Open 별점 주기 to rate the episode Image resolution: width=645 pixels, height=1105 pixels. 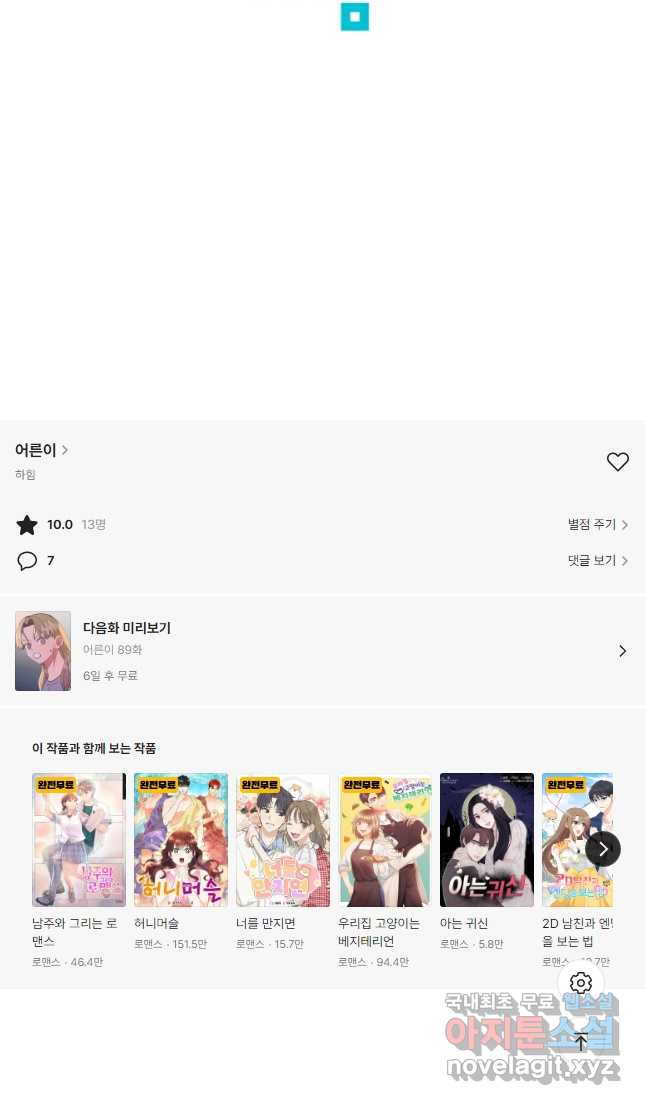click(597, 524)
